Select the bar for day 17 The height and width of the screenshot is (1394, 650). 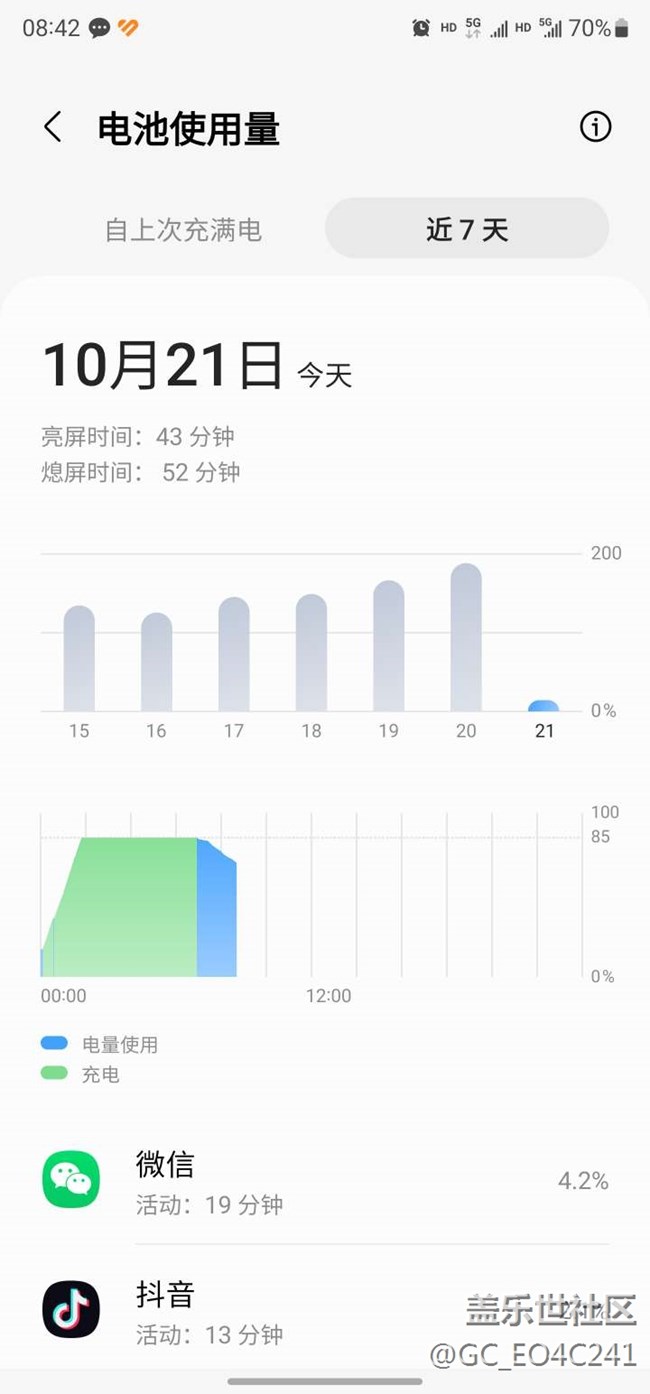234,654
